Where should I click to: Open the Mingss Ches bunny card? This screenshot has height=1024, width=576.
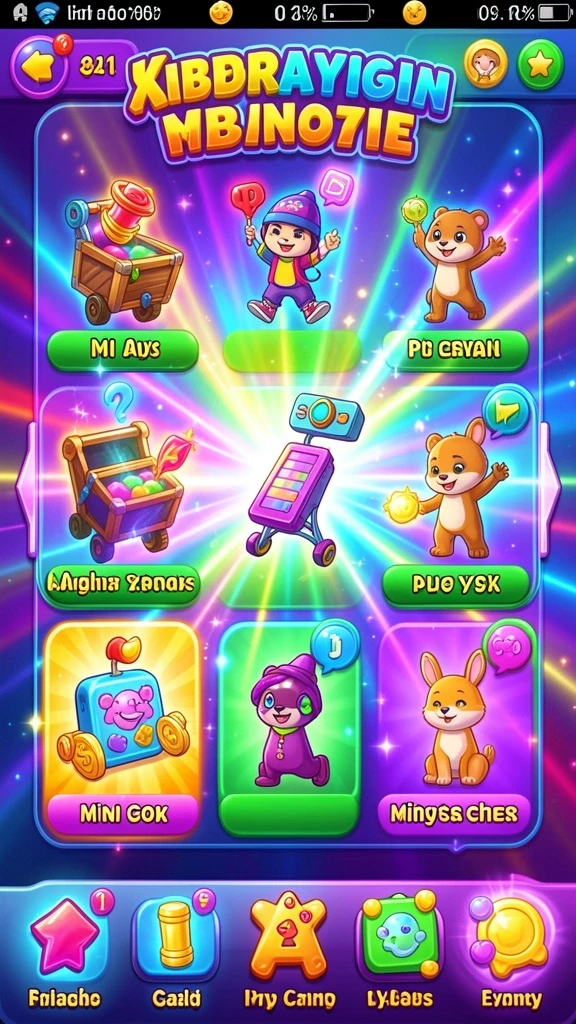pos(455,728)
